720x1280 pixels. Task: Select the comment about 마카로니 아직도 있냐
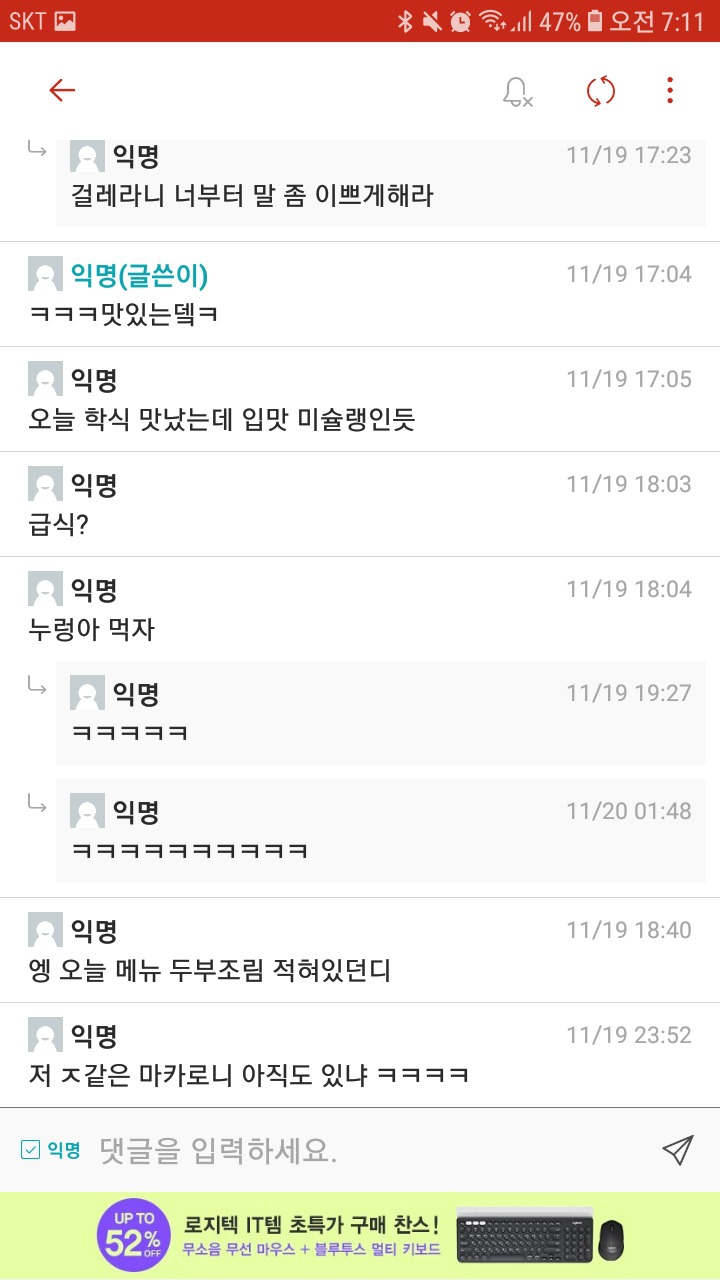pos(360,1055)
